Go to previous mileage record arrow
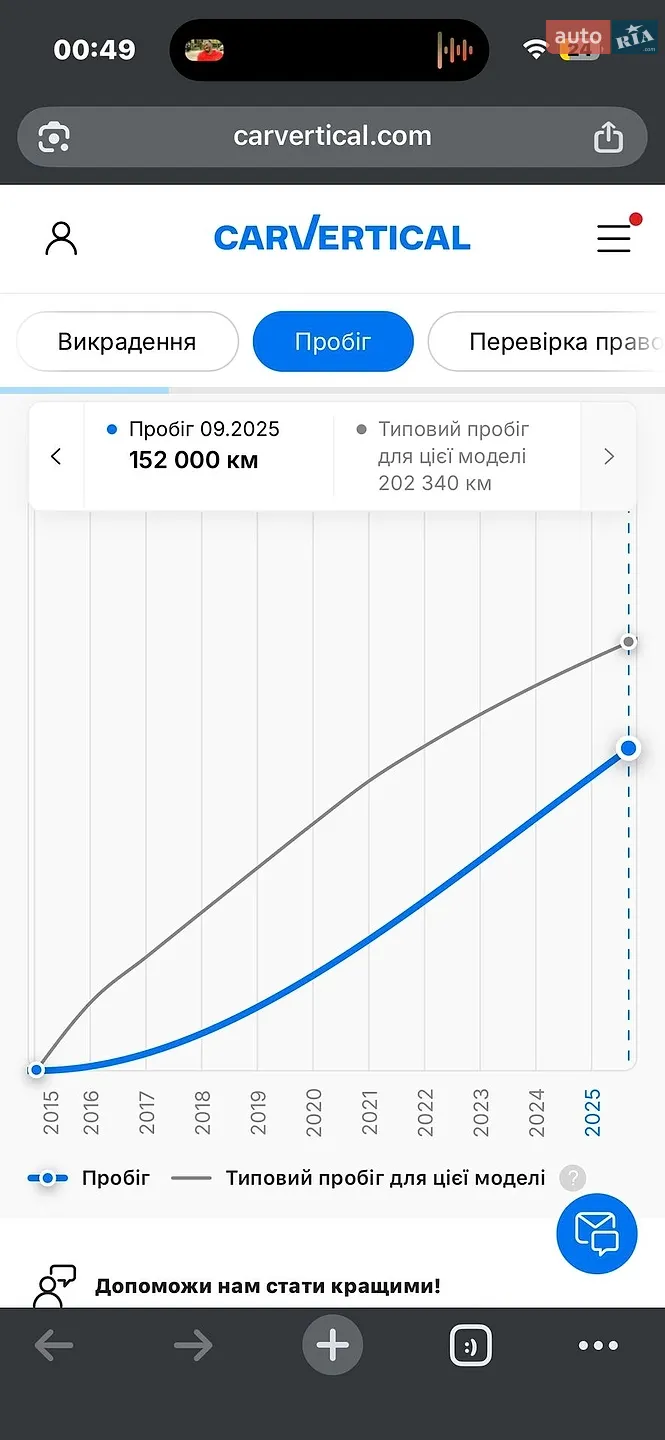The width and height of the screenshot is (665, 1440). (x=56, y=456)
